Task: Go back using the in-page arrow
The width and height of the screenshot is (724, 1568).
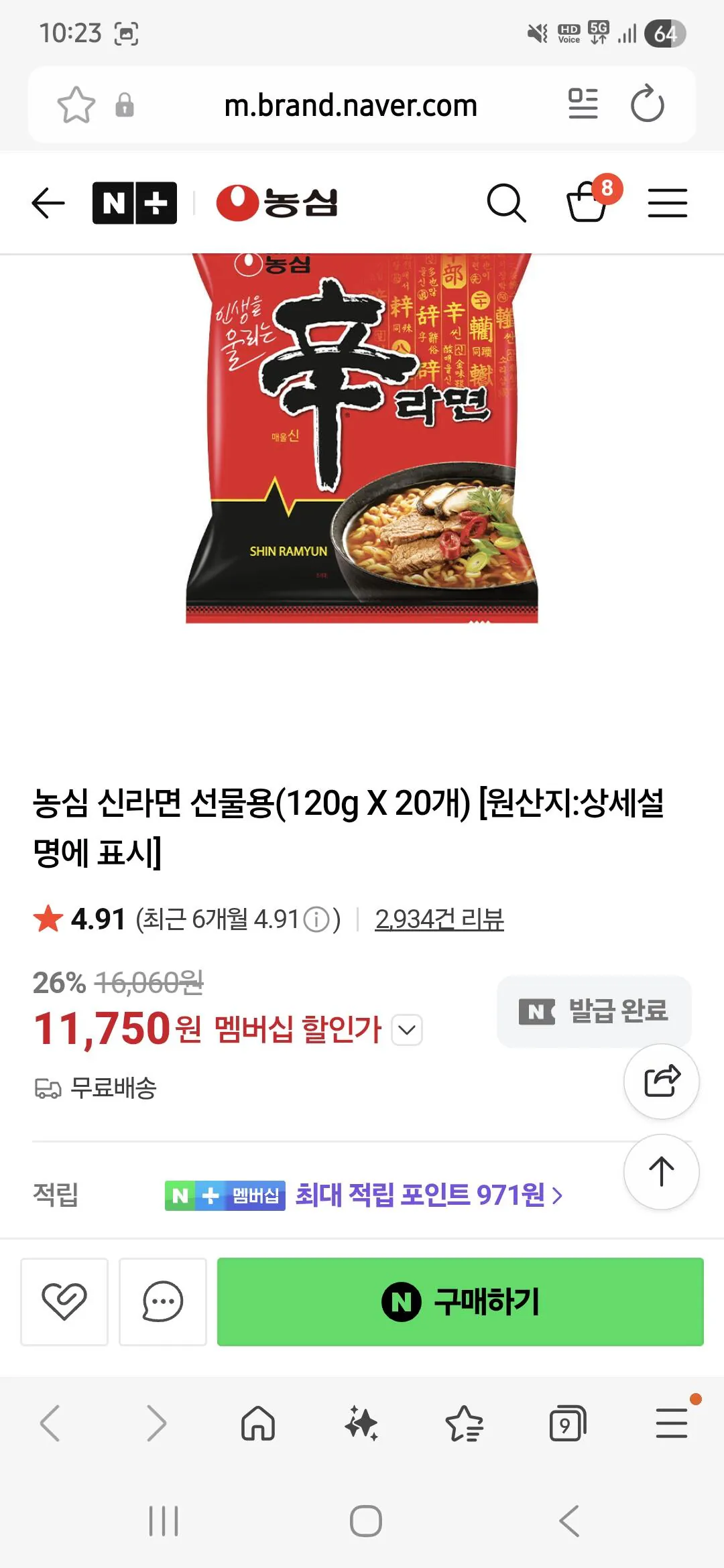Action: coord(48,202)
